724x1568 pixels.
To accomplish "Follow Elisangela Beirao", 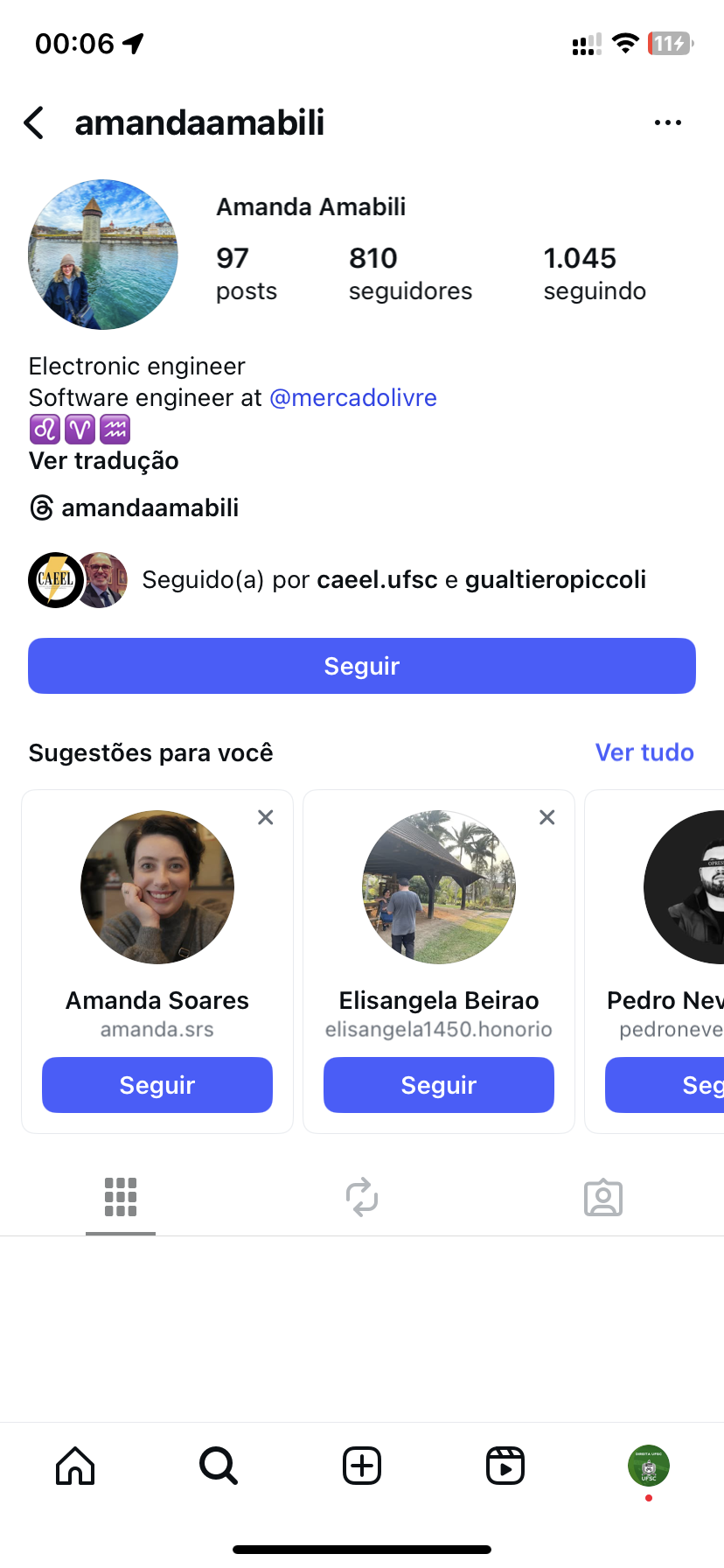I will (439, 1085).
